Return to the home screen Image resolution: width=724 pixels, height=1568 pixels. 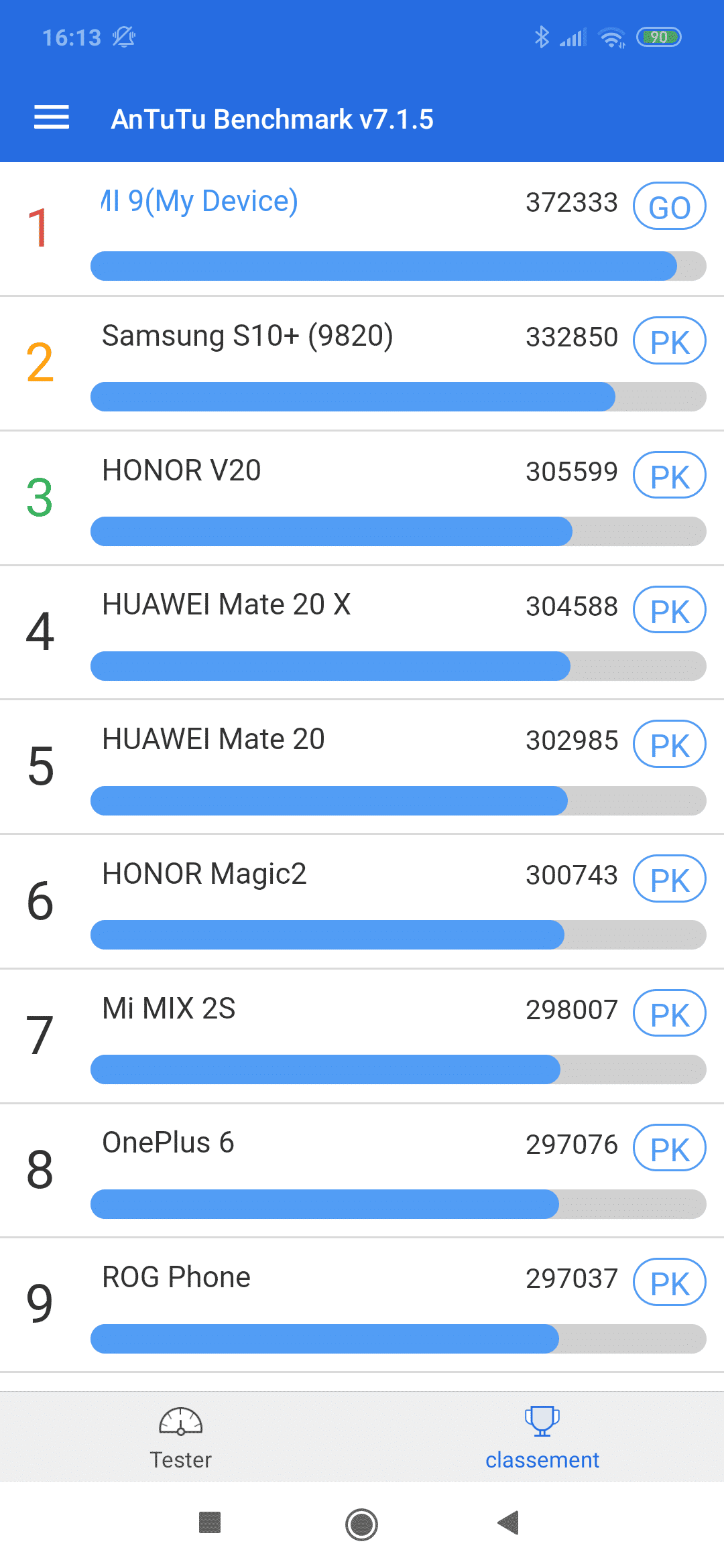point(361,1524)
